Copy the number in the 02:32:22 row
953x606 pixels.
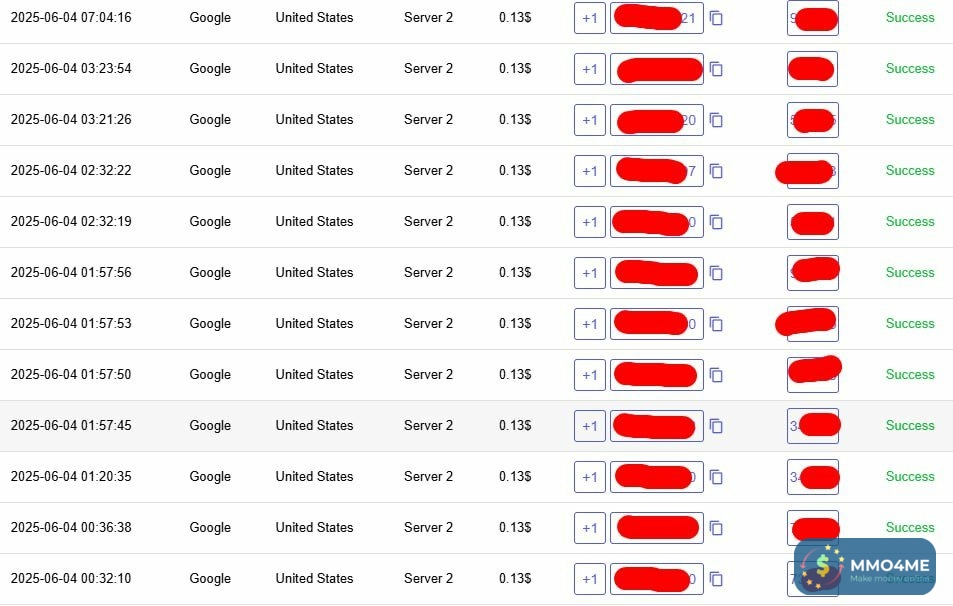[x=716, y=171]
